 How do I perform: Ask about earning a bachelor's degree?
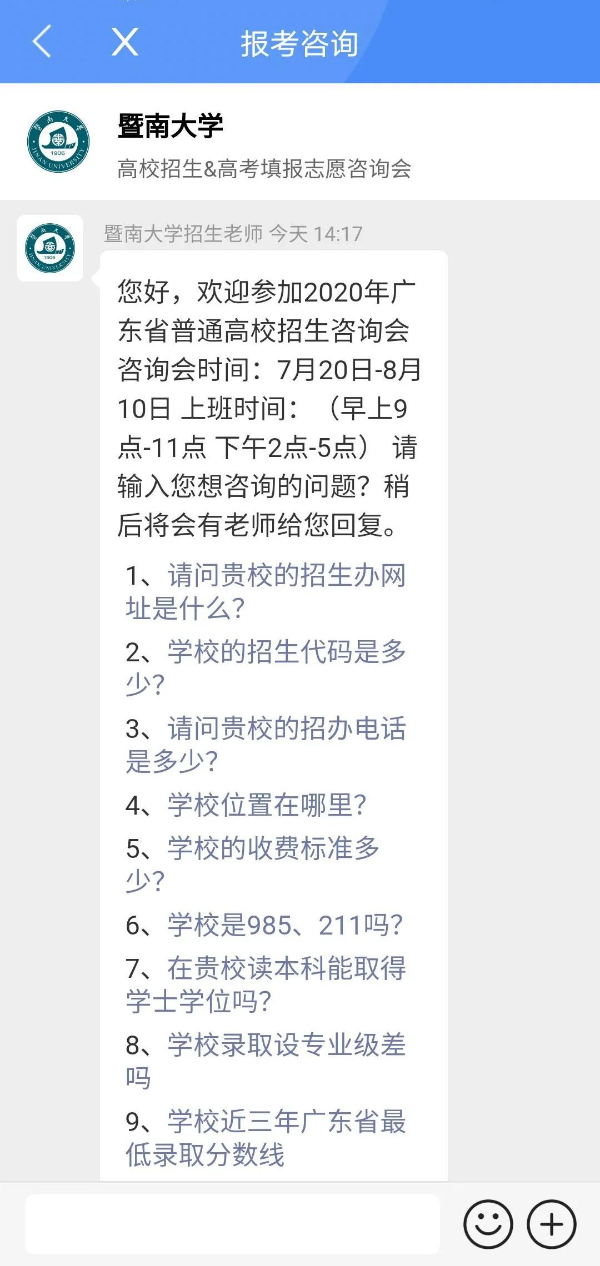(265, 984)
